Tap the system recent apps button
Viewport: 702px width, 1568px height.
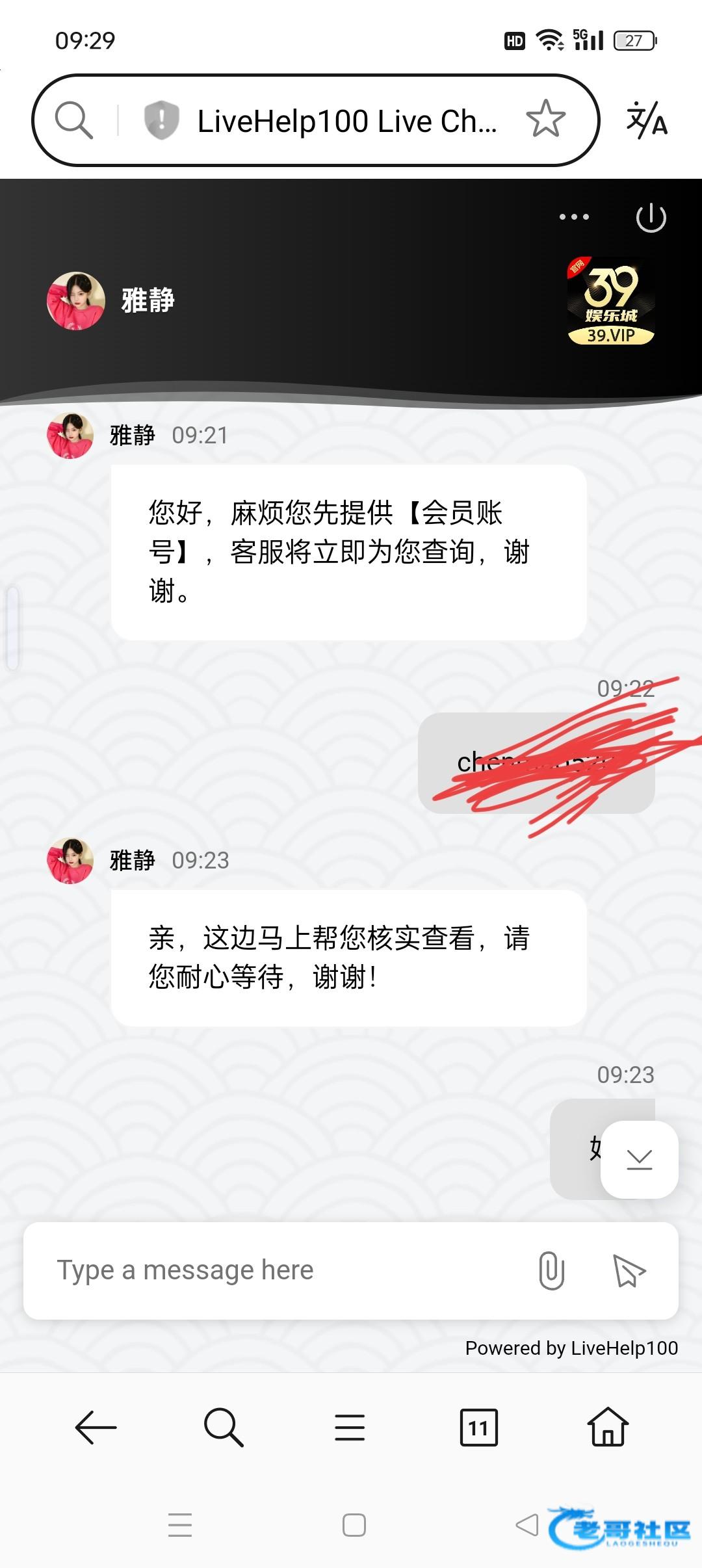tap(180, 1525)
